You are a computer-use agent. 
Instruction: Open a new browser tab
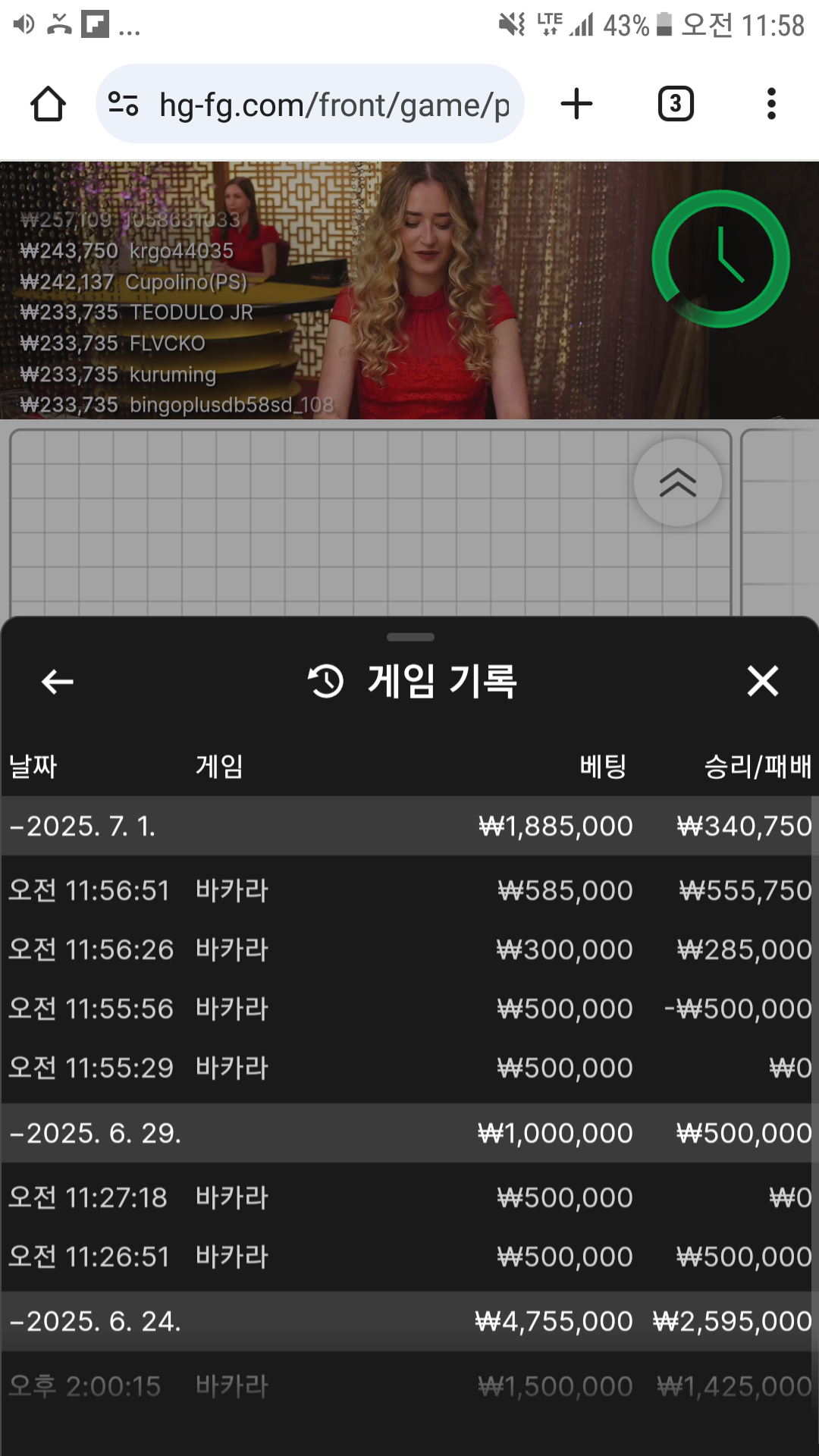[576, 104]
